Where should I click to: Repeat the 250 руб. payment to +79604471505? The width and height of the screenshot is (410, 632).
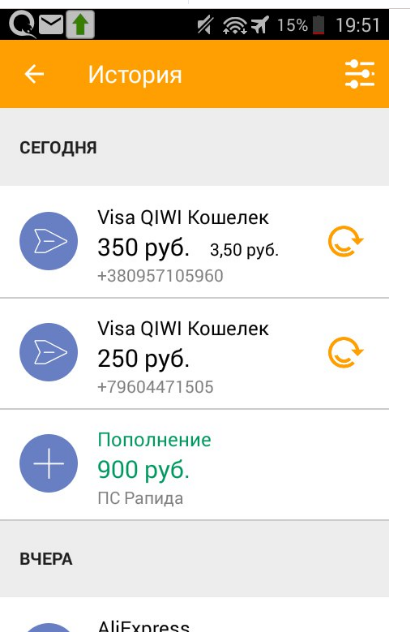[x=345, y=353]
